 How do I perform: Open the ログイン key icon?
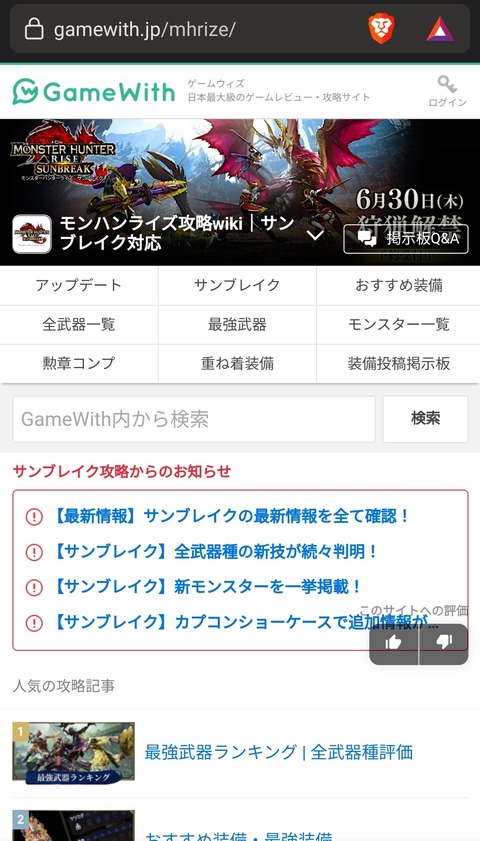pyautogui.click(x=447, y=91)
